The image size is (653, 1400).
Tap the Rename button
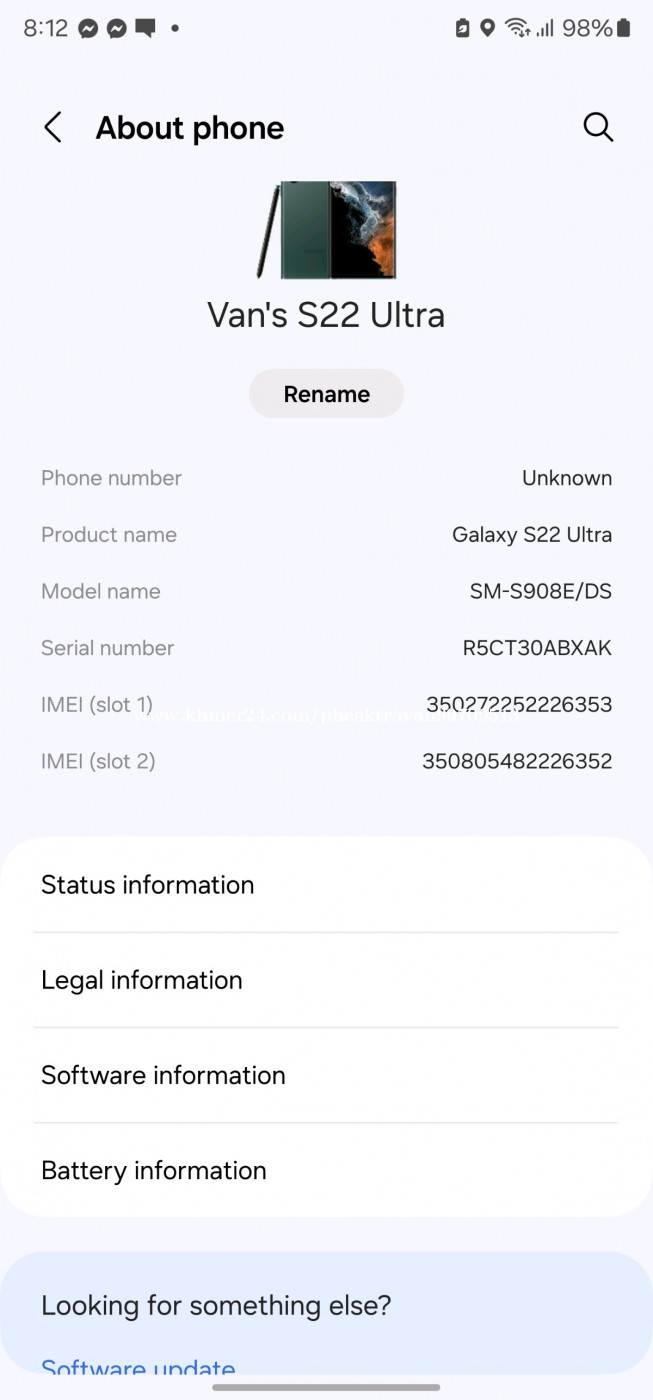click(326, 394)
